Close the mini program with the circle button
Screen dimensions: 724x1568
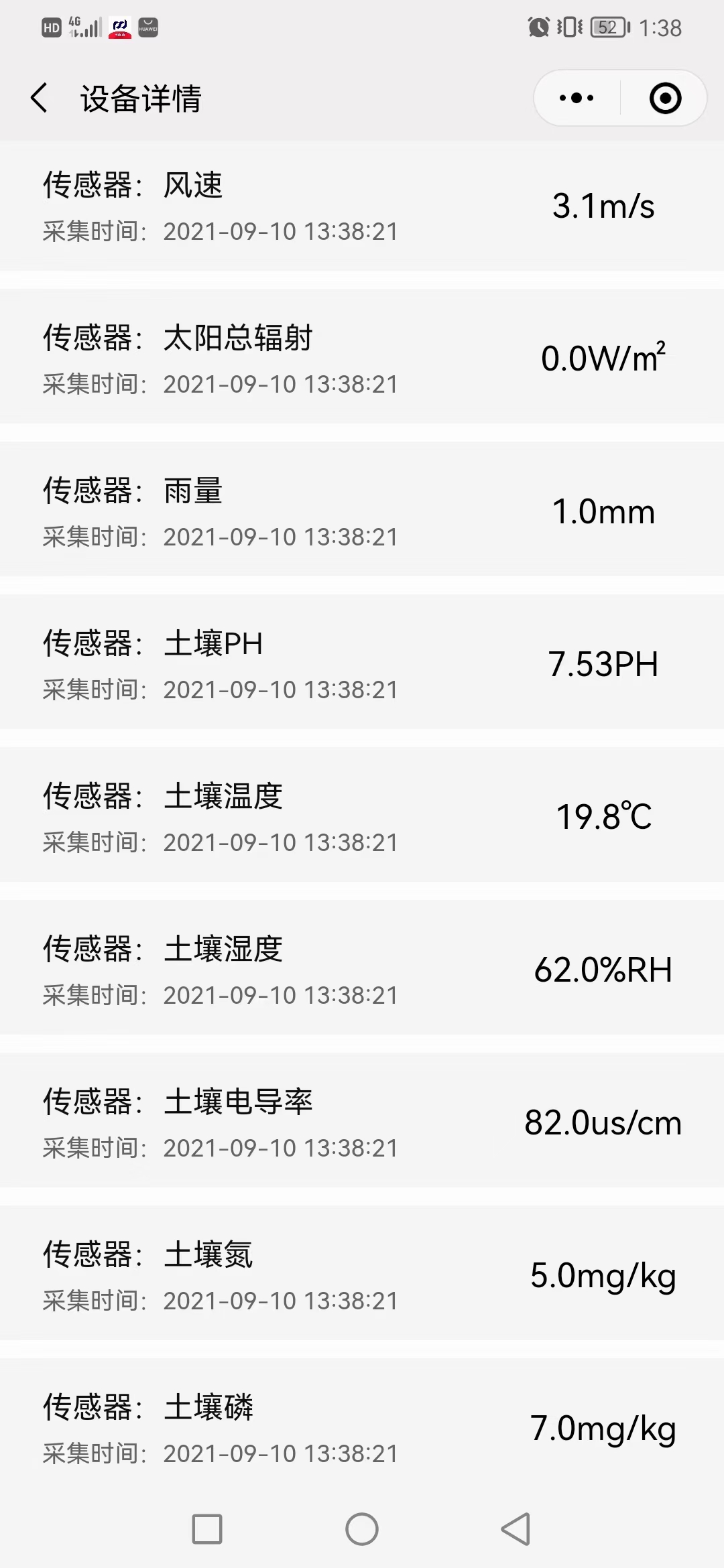(665, 98)
